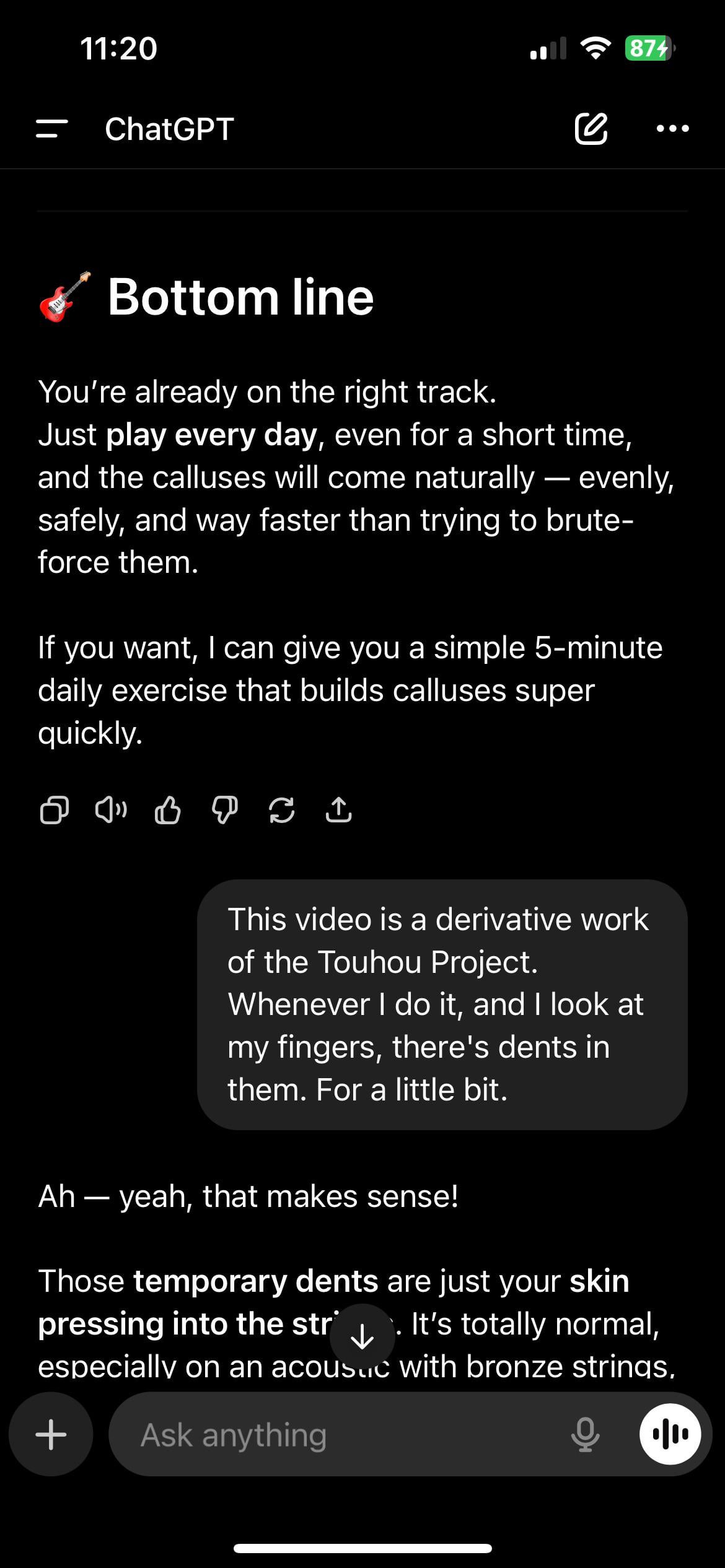
Task: Open the plus attachment menu
Action: coord(51,1434)
